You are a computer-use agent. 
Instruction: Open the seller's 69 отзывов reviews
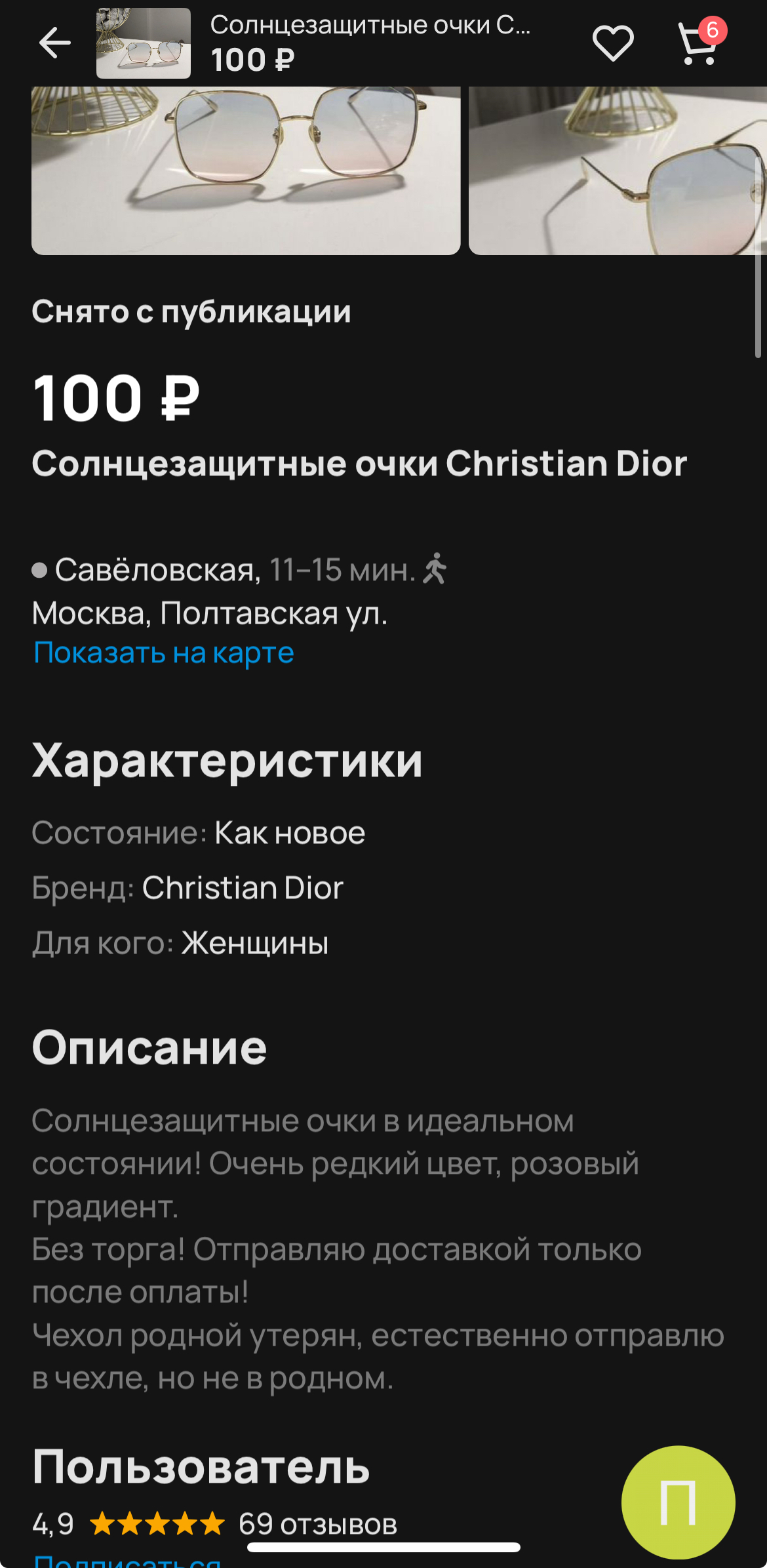(x=317, y=1523)
